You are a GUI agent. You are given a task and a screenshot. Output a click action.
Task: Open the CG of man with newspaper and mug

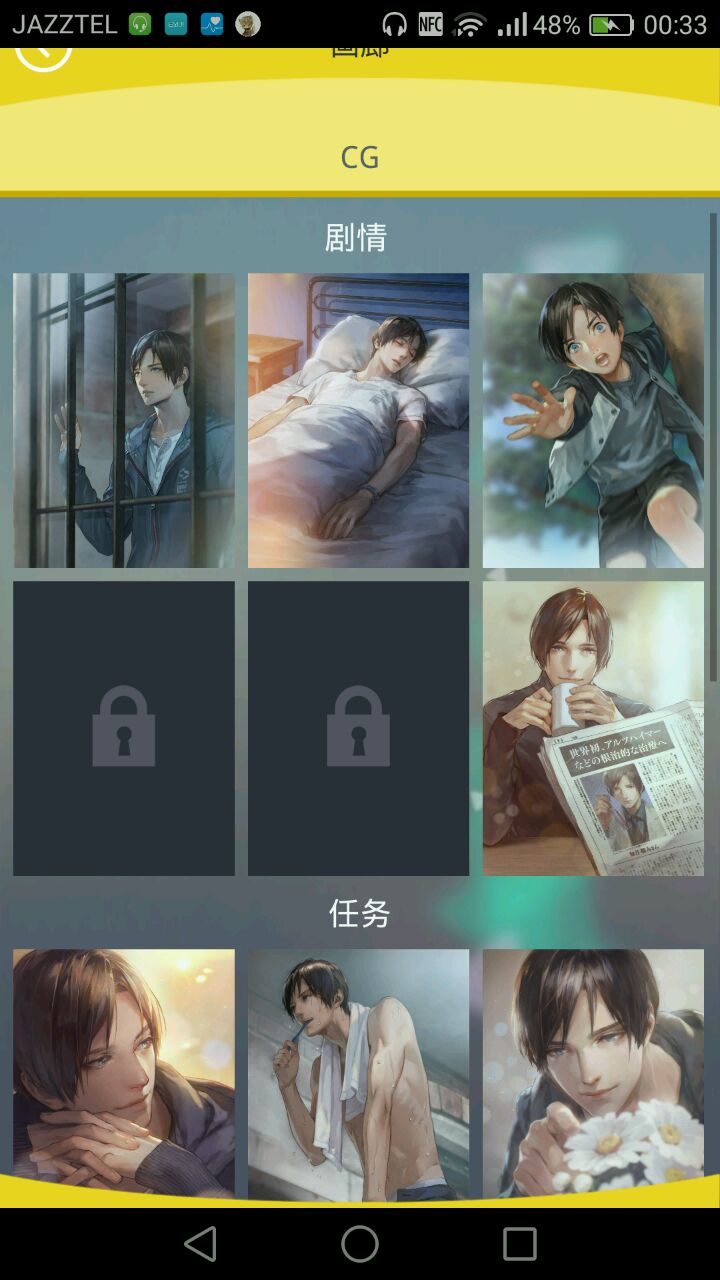pos(593,728)
